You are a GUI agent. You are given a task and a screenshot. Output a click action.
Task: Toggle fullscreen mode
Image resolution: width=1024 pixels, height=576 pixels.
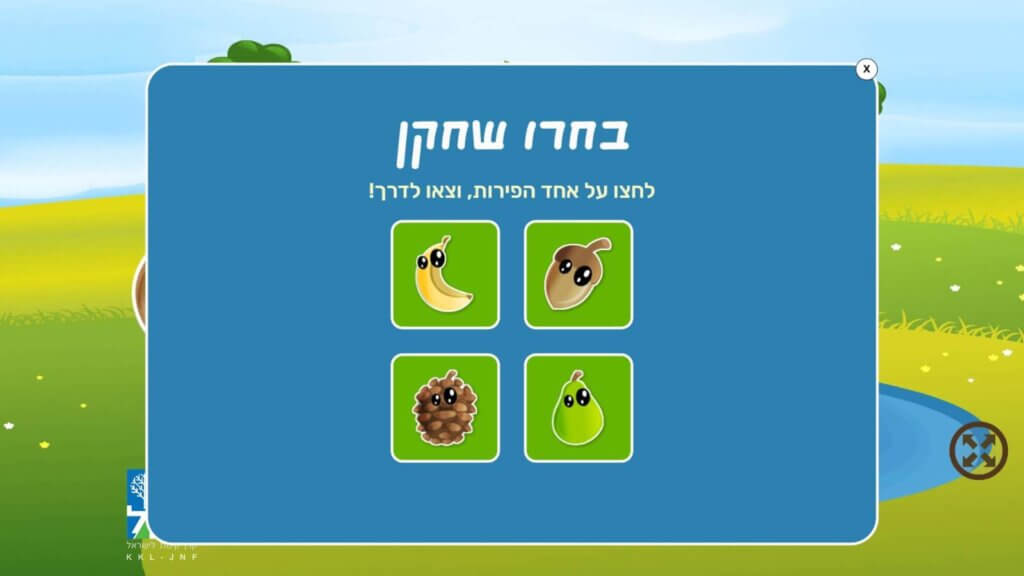coord(978,450)
